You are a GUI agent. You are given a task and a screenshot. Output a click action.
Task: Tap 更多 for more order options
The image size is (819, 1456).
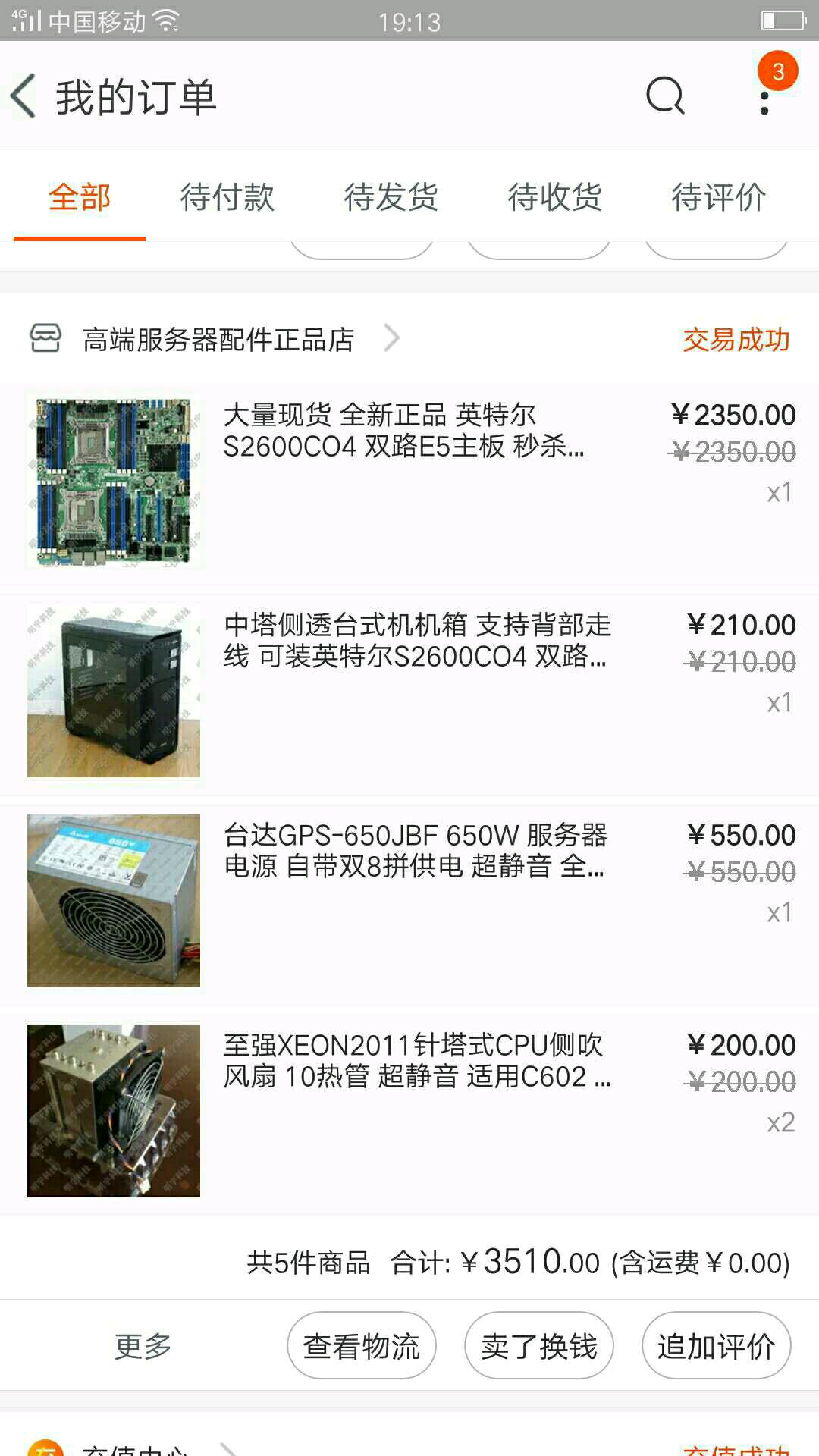pos(143,1346)
